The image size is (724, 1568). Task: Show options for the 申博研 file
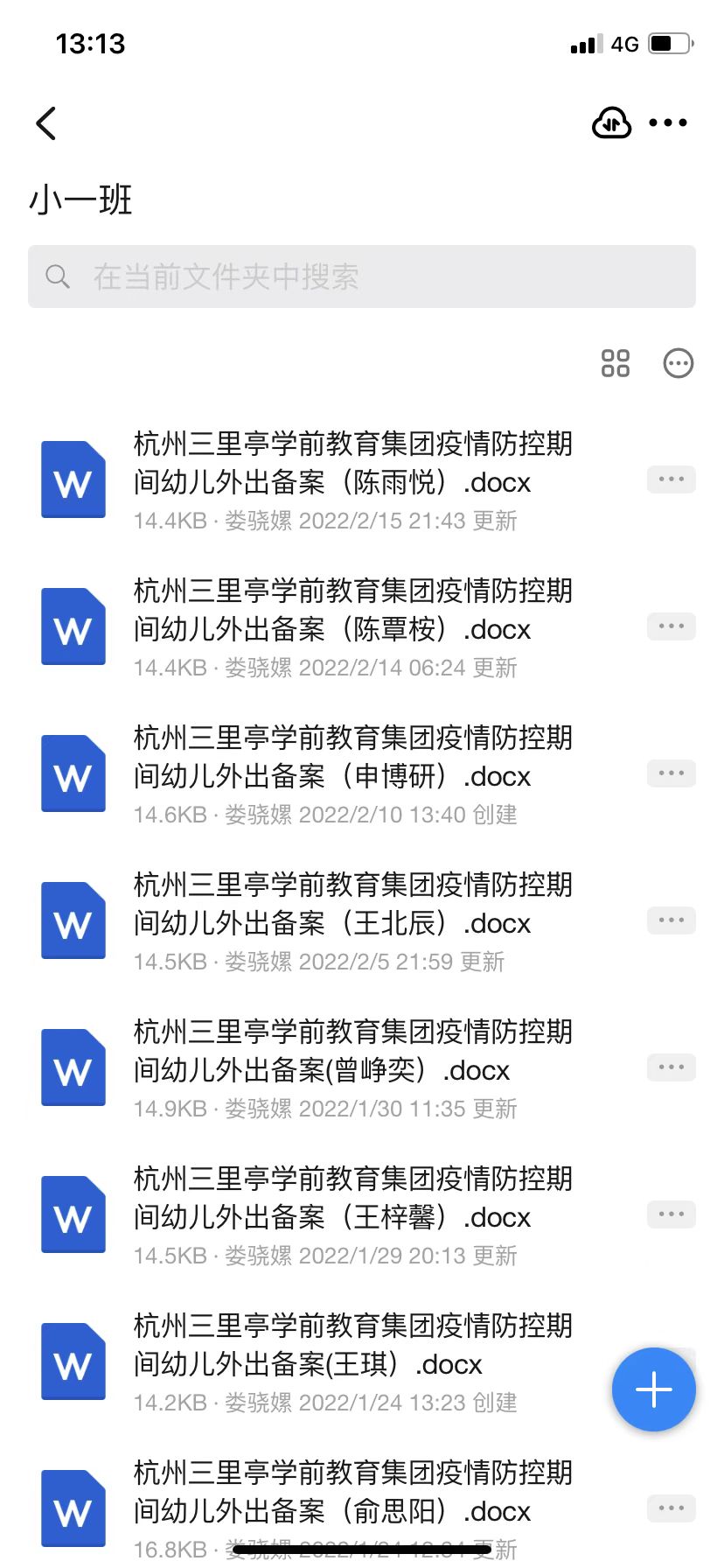click(x=671, y=773)
